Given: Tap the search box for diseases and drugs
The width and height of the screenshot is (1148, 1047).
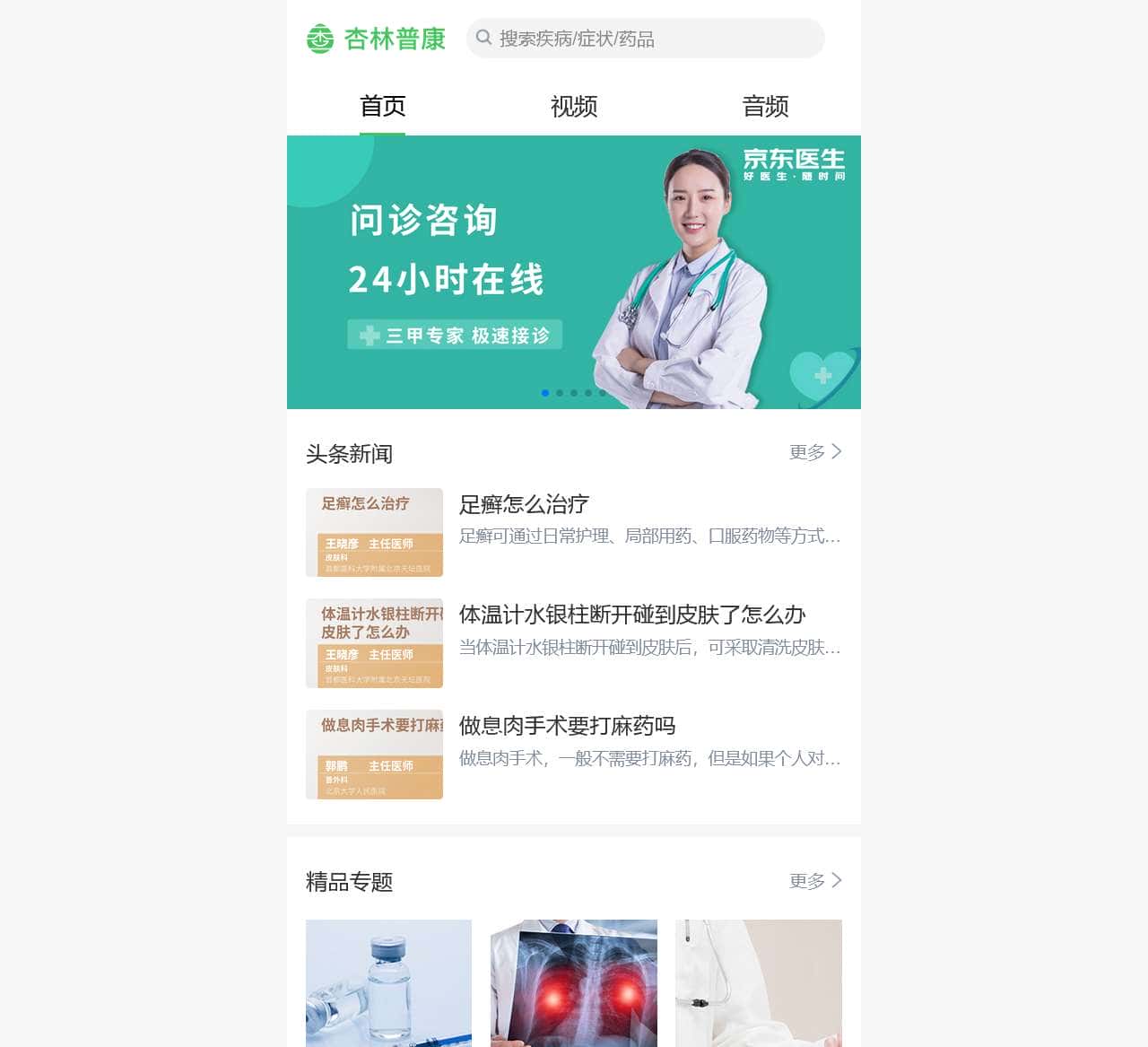Looking at the screenshot, I should click(646, 39).
